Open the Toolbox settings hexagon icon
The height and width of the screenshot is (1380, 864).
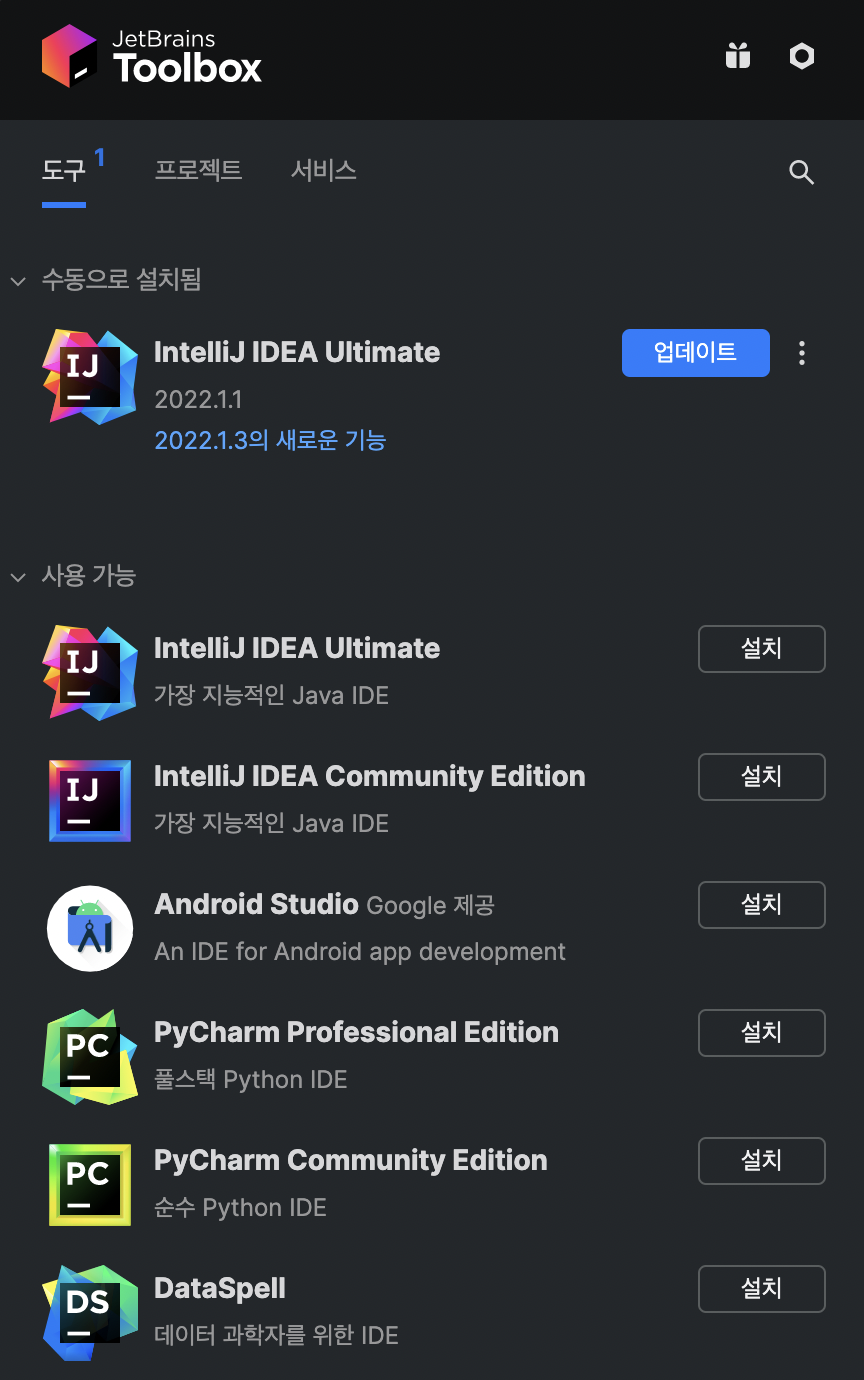click(x=802, y=57)
